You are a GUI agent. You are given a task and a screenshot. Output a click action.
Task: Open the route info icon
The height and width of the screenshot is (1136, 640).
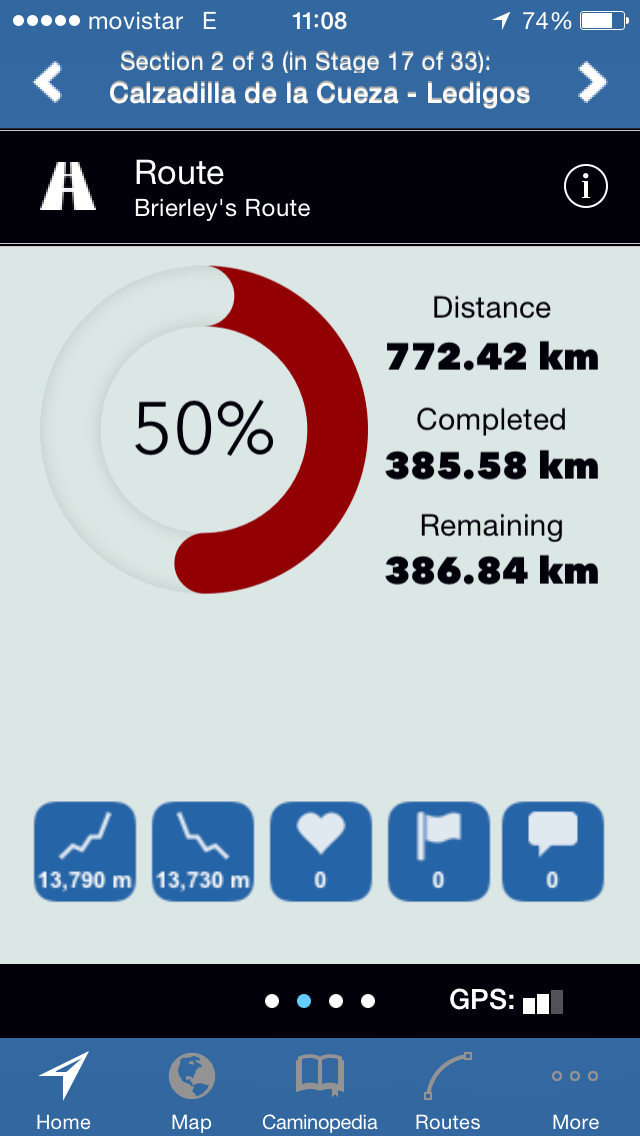(585, 186)
